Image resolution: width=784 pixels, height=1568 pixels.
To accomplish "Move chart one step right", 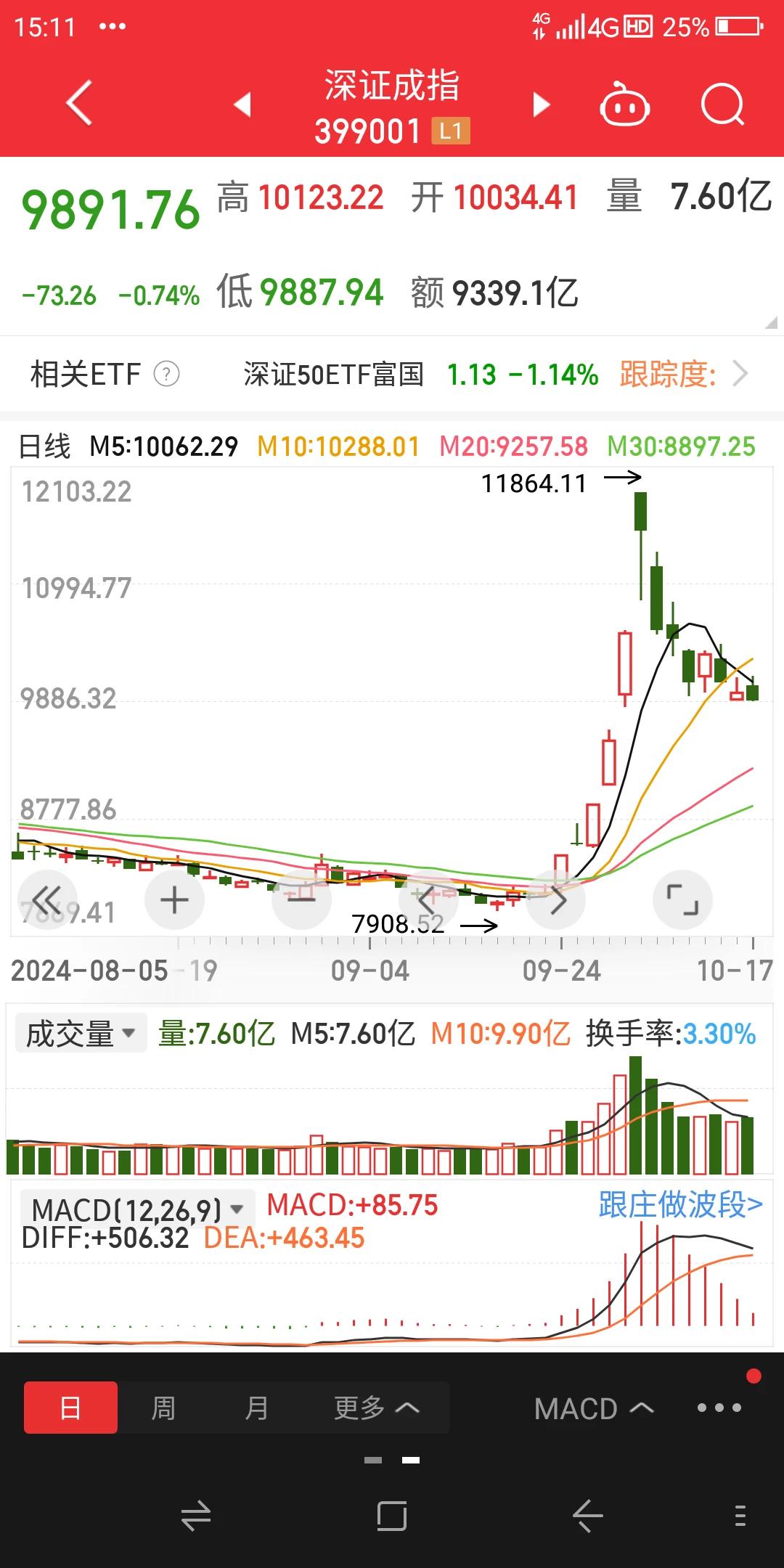I will (556, 900).
